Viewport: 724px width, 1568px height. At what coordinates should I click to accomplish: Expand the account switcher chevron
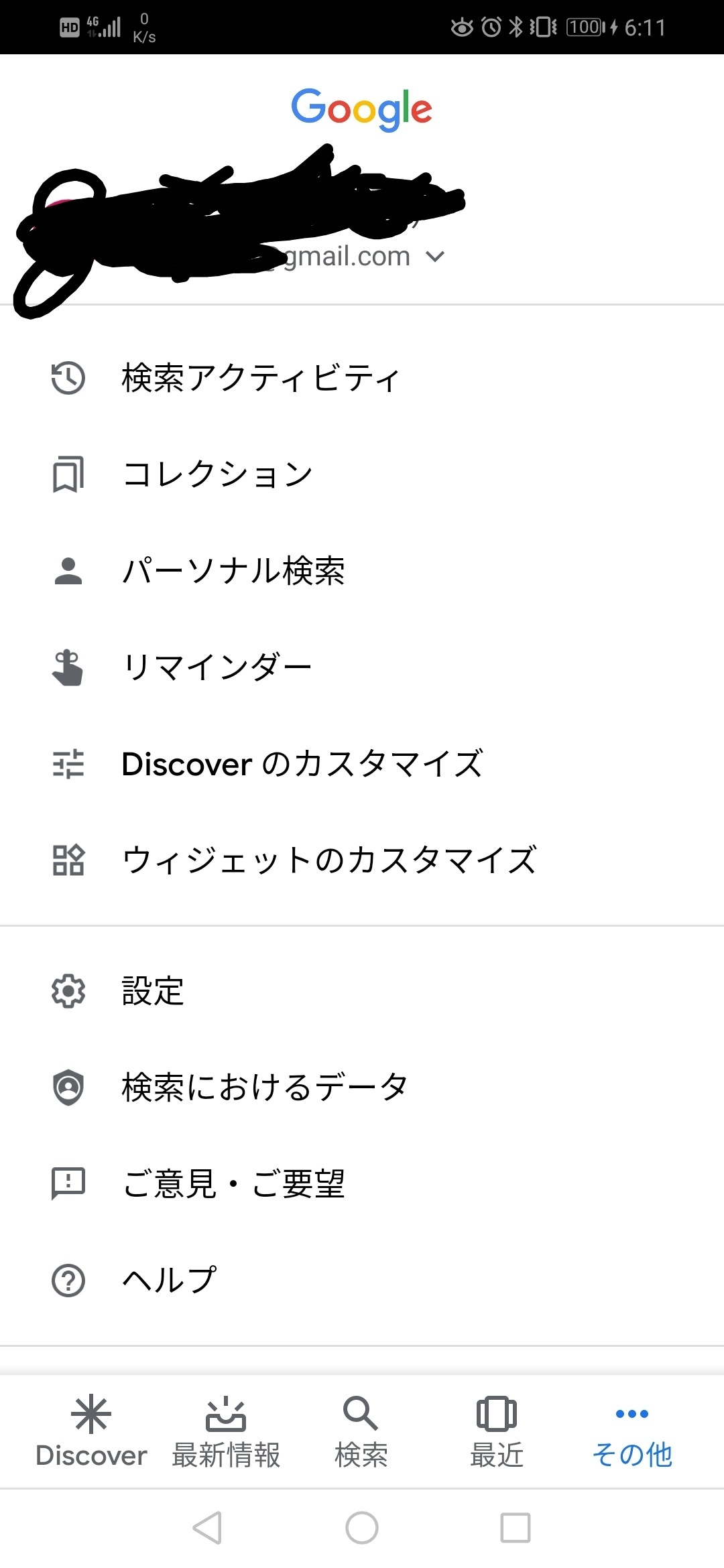(x=435, y=257)
